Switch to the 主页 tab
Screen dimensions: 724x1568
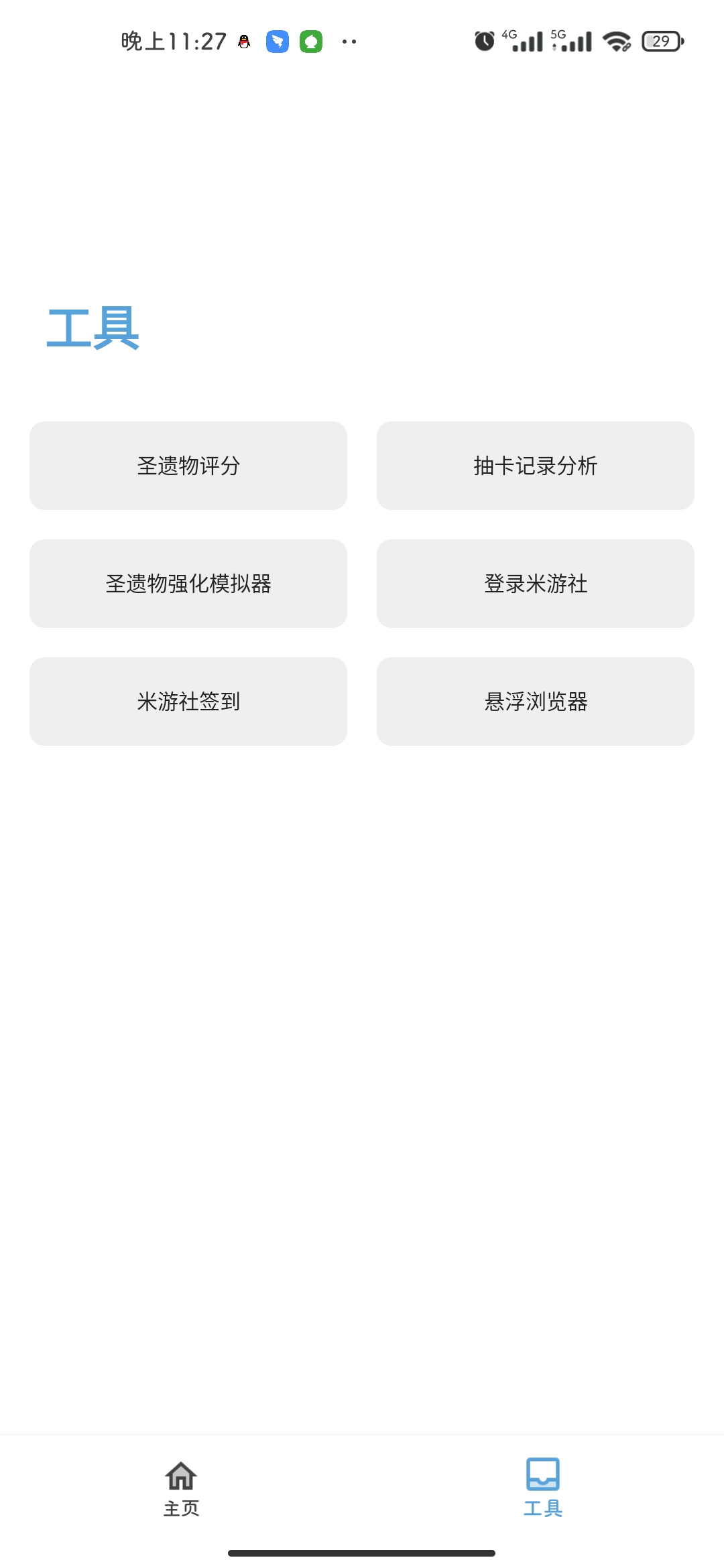coord(181,1489)
